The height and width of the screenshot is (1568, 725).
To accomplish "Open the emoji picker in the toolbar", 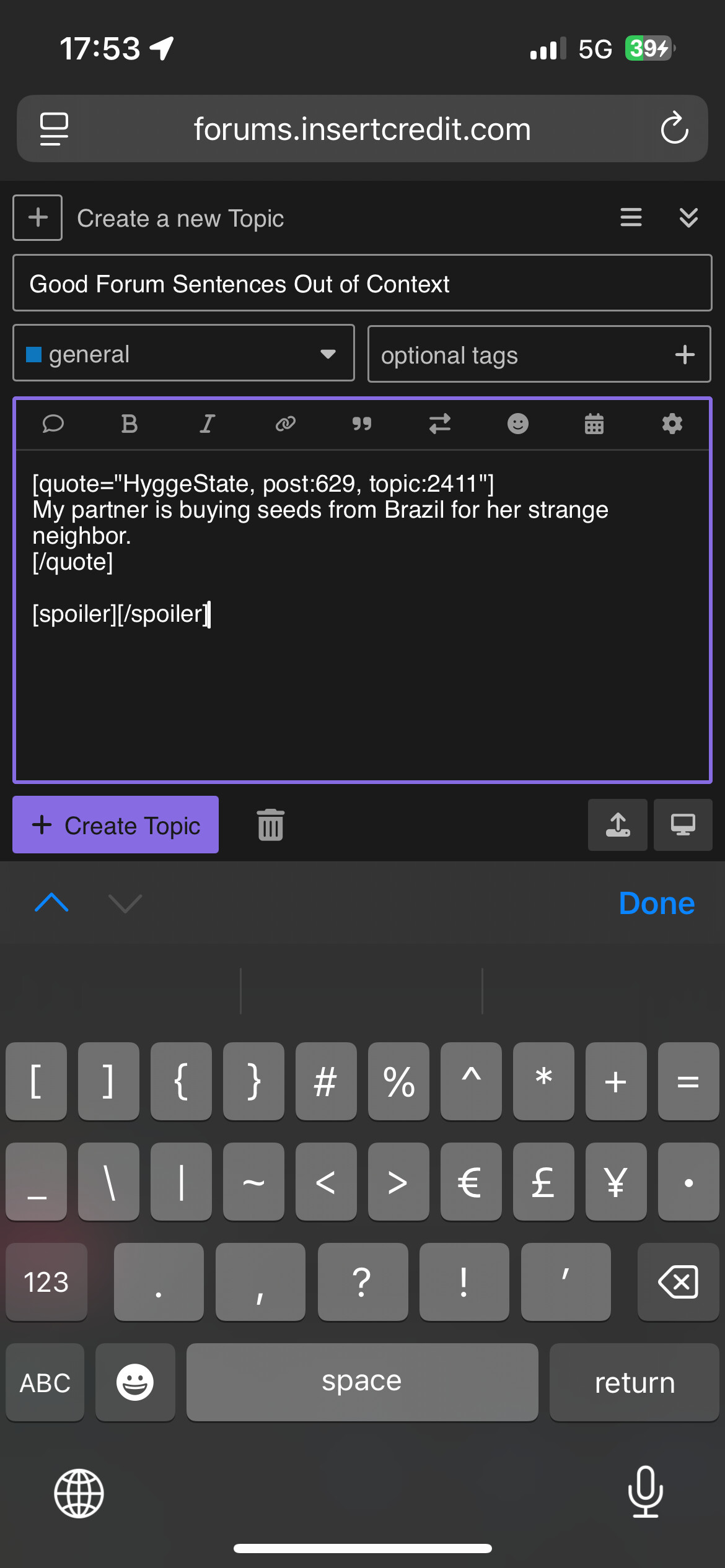I will tap(518, 424).
